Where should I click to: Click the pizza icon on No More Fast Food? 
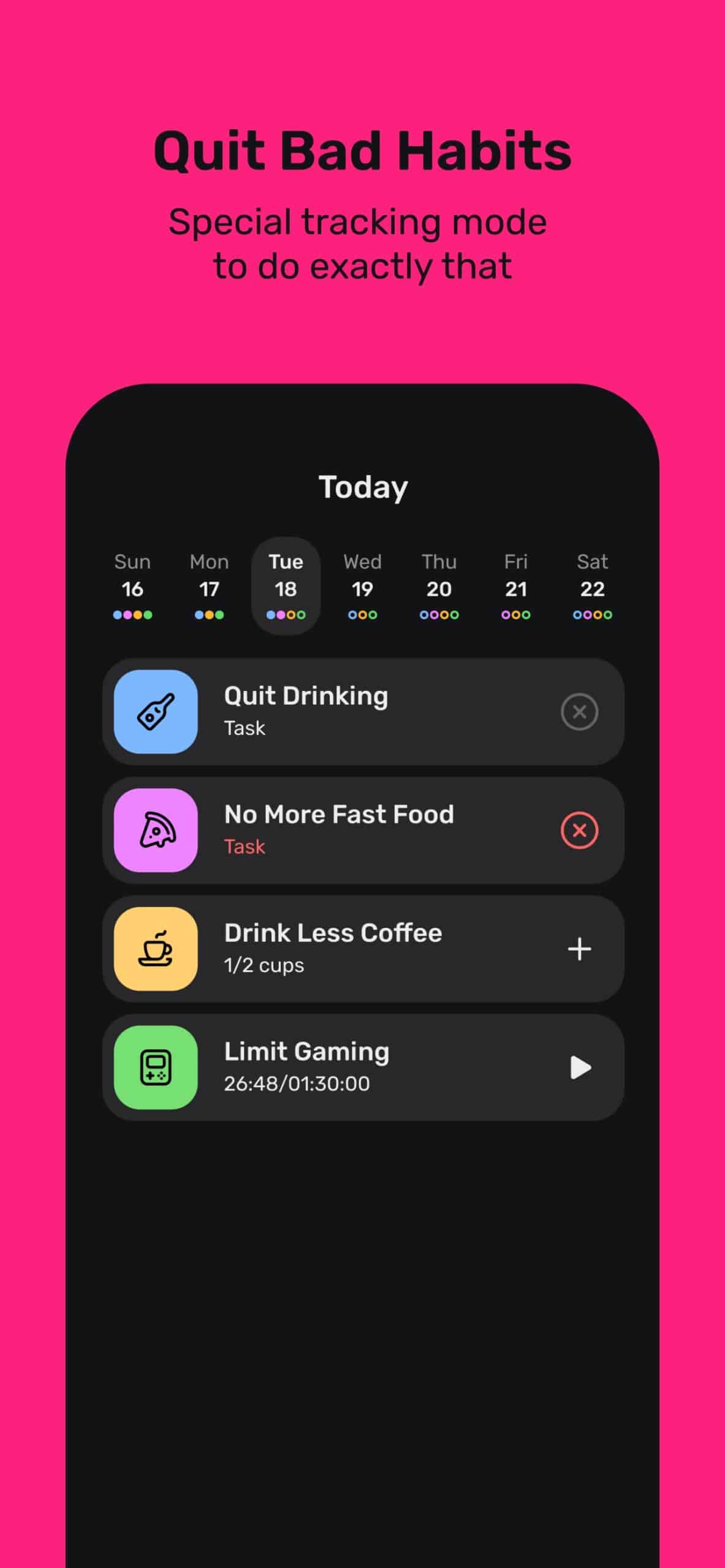(156, 829)
